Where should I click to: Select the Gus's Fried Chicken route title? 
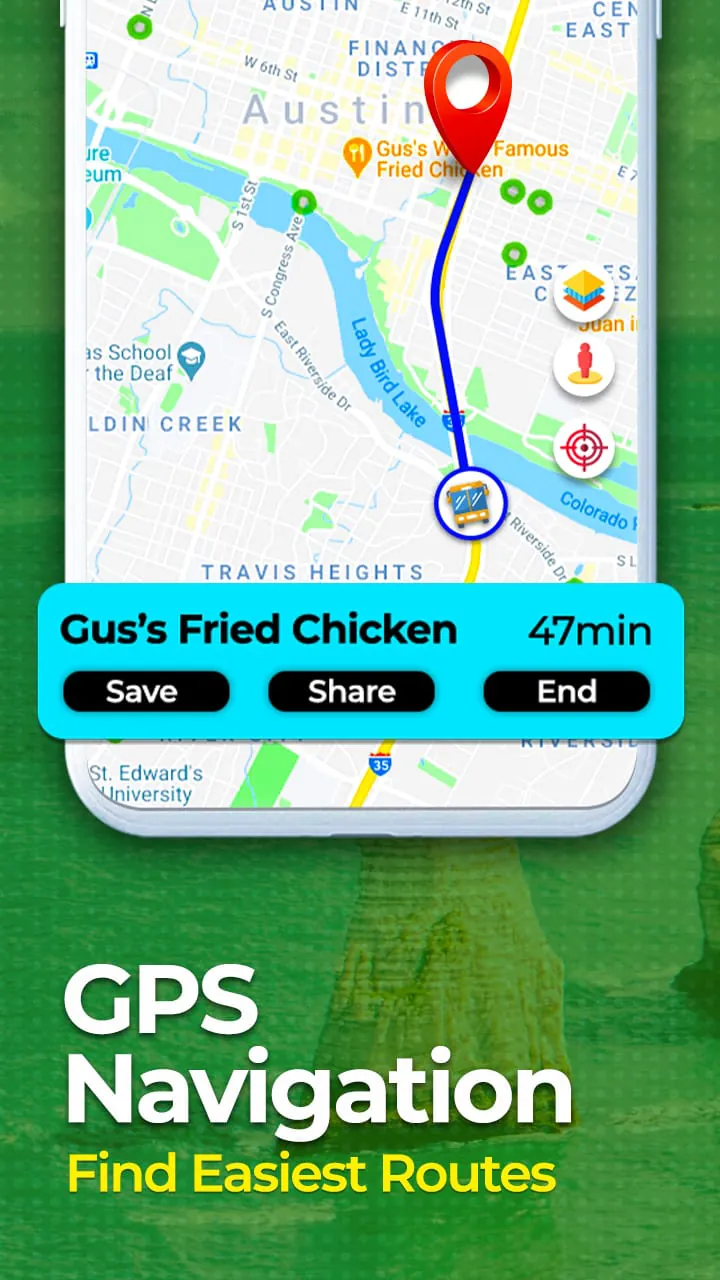tap(258, 630)
